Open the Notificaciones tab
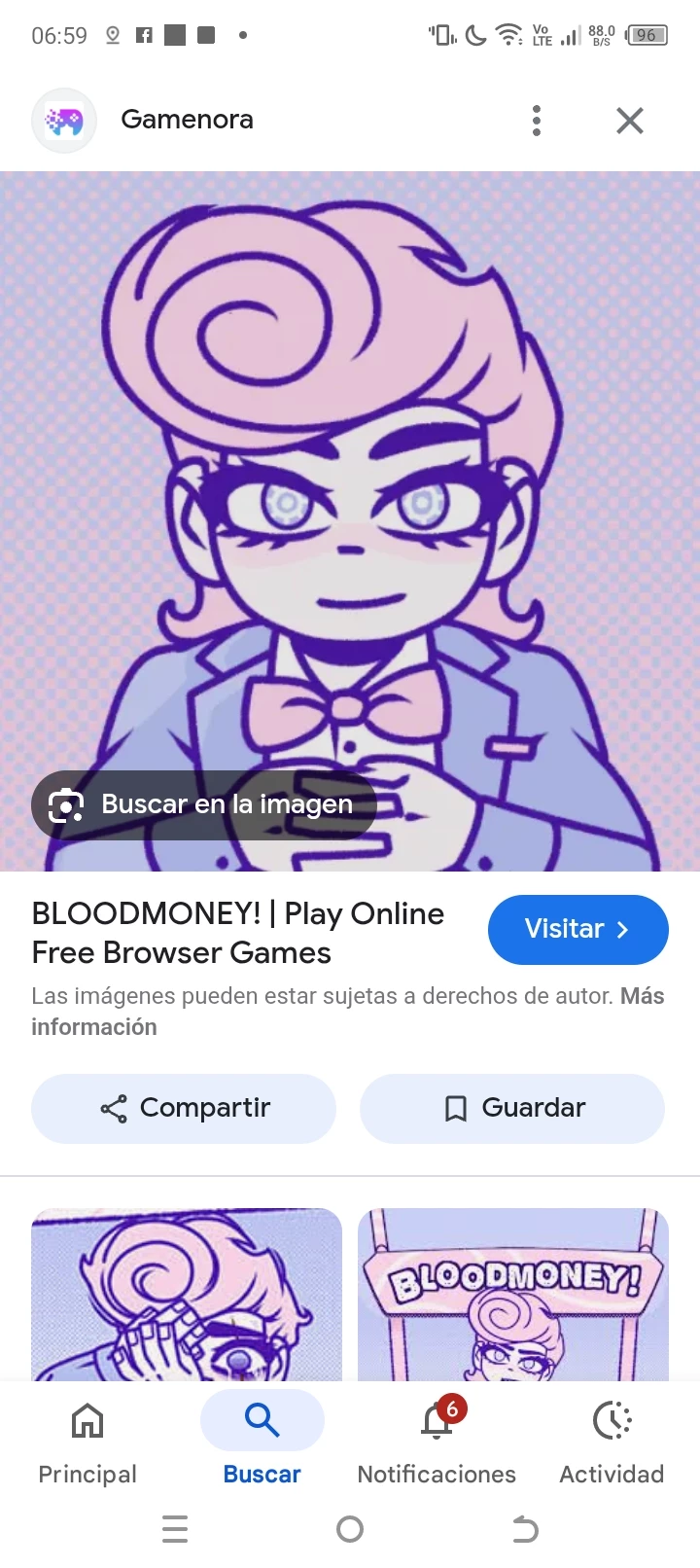This screenshot has height=1568, width=700. click(437, 1442)
